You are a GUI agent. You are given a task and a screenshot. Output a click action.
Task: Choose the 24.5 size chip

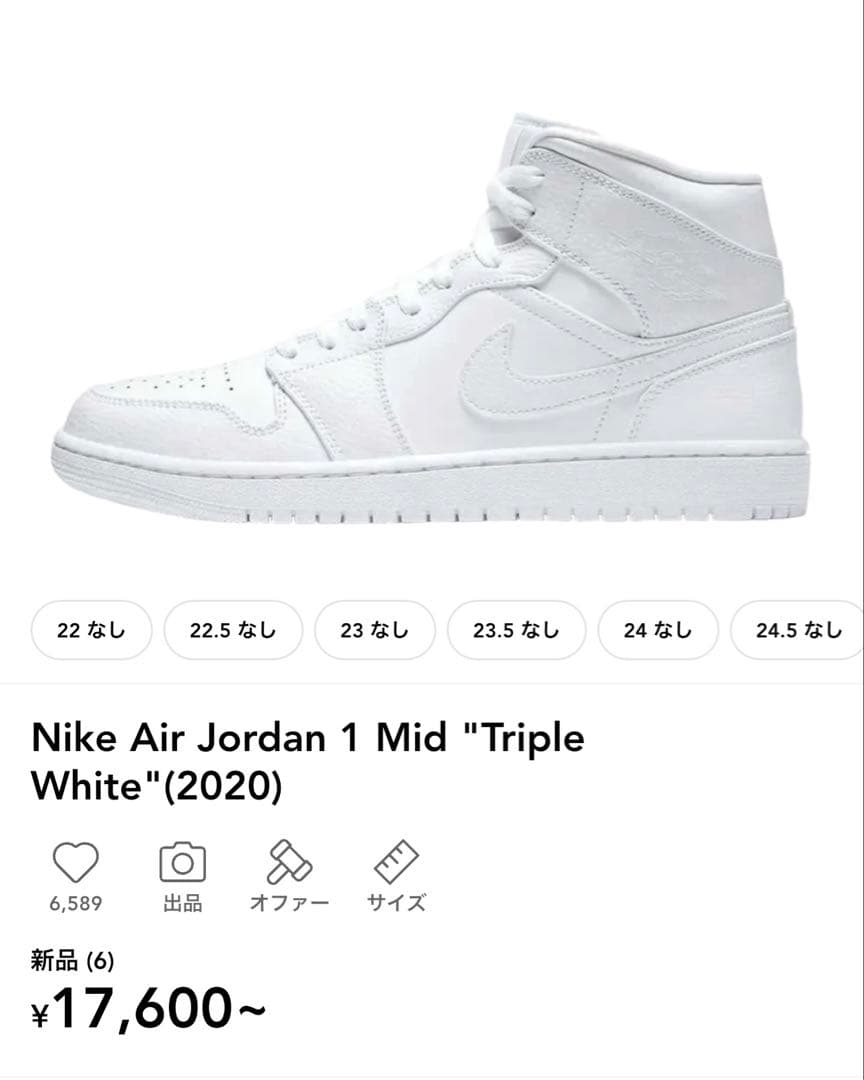coord(798,630)
